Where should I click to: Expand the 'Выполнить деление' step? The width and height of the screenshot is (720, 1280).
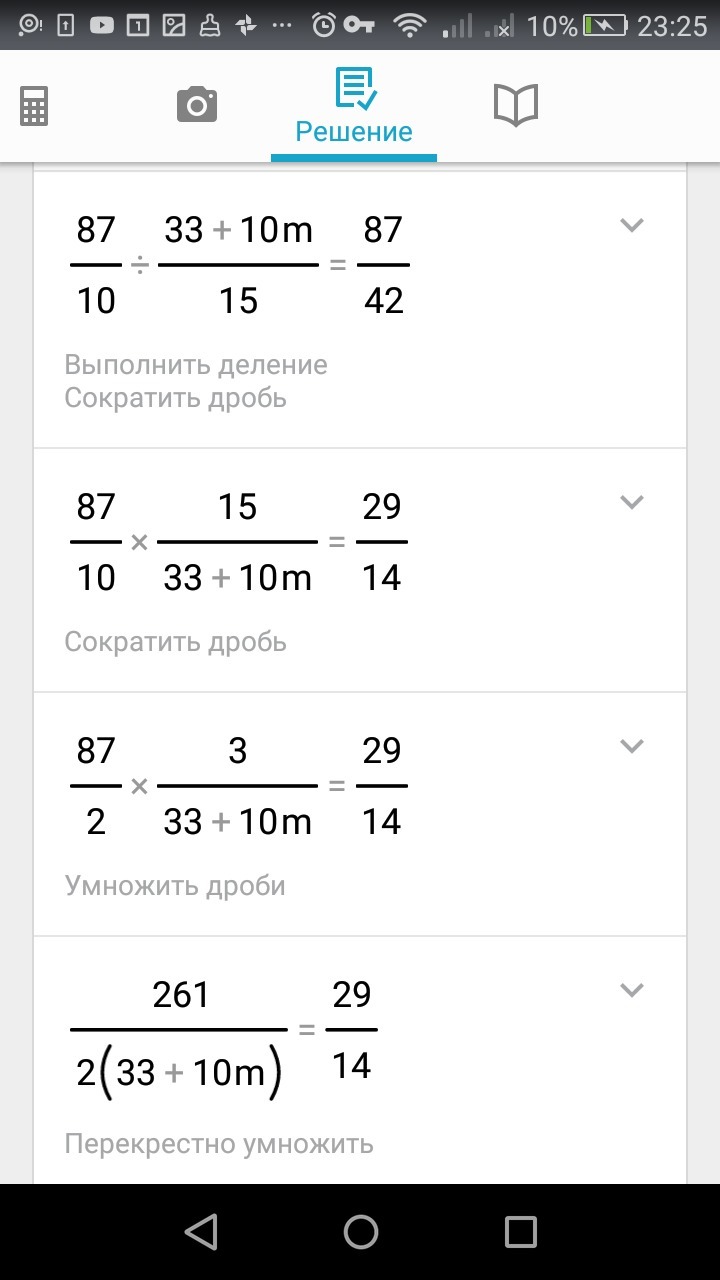[x=631, y=225]
